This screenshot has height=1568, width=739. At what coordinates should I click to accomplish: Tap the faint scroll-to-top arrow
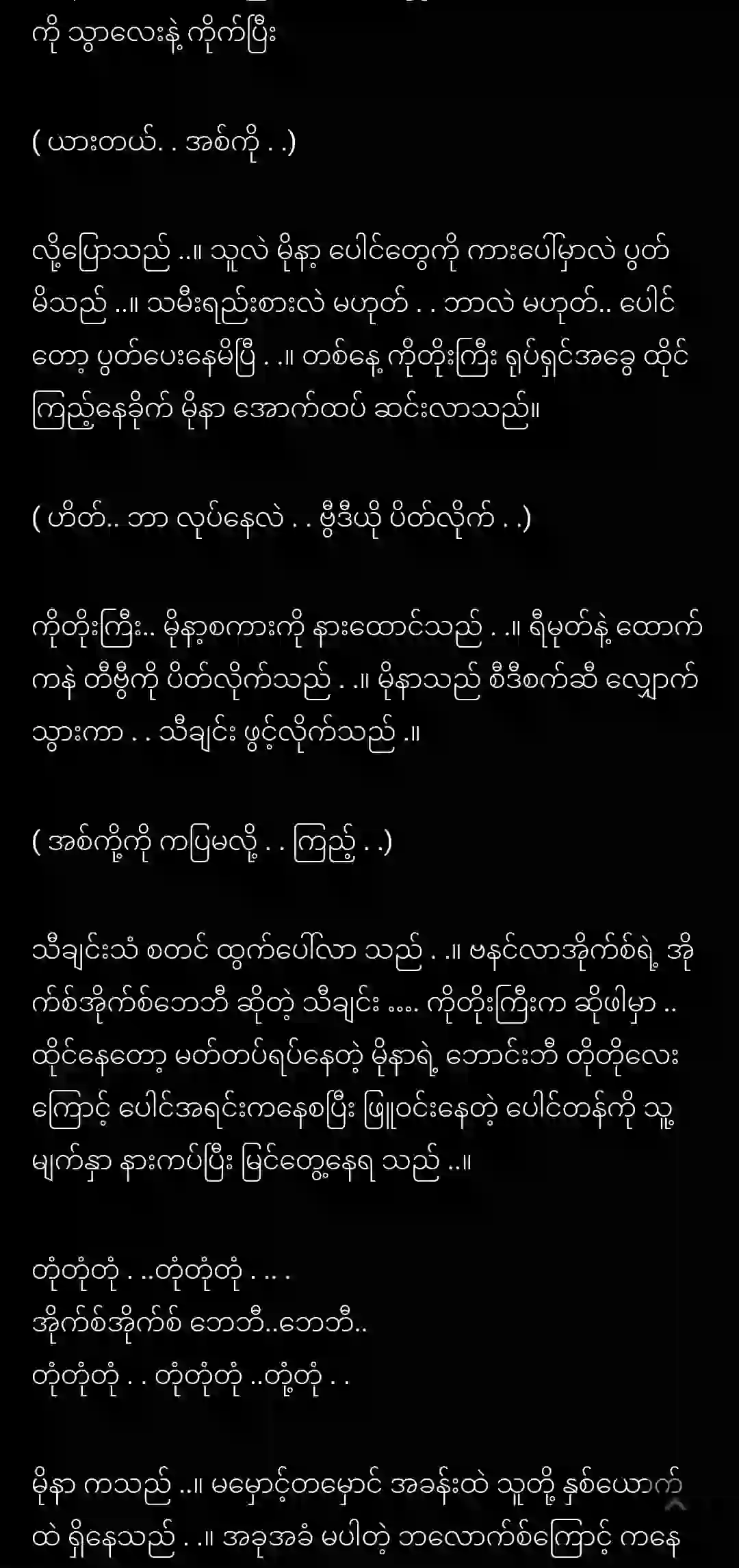(675, 1504)
